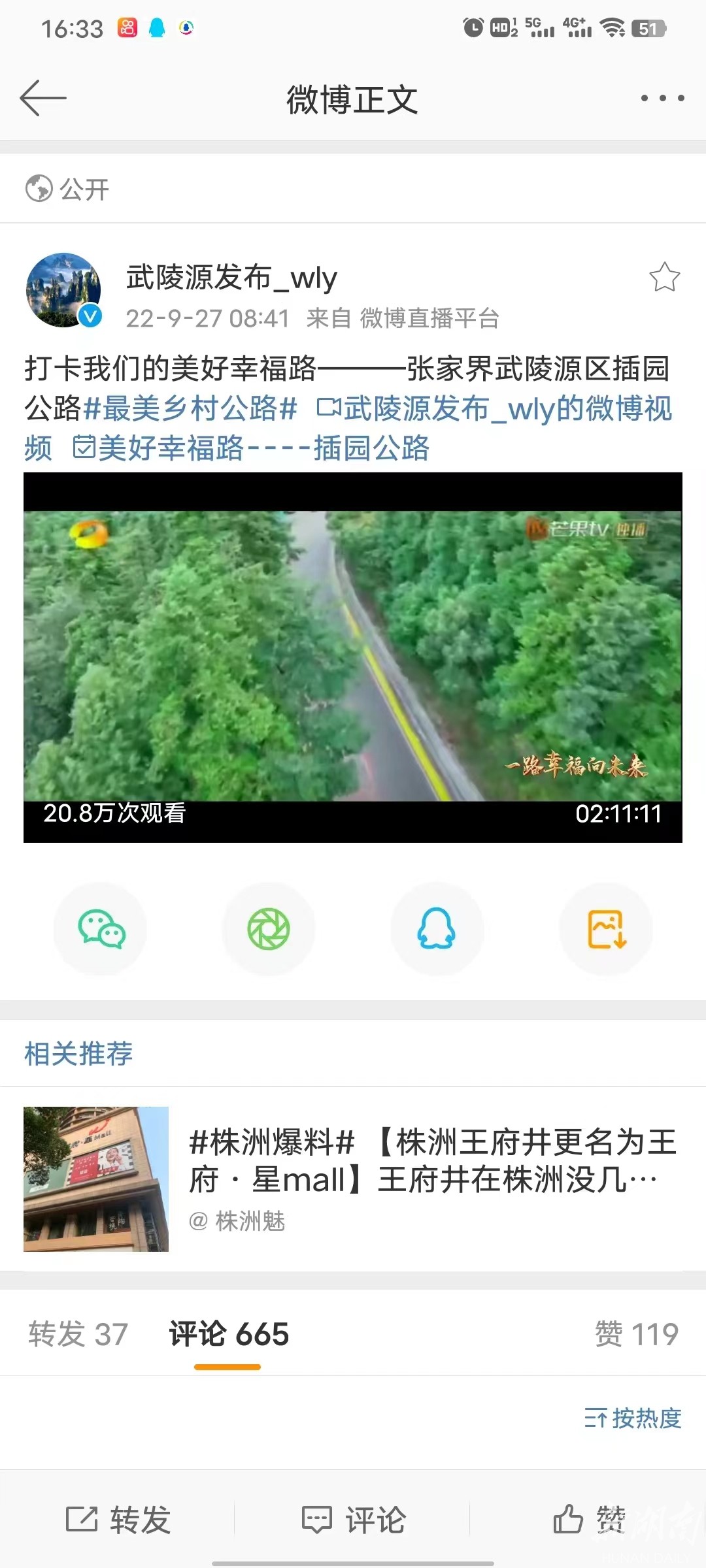This screenshot has height=1568, width=706.
Task: Play the 插园公路 video
Action: [x=353, y=657]
